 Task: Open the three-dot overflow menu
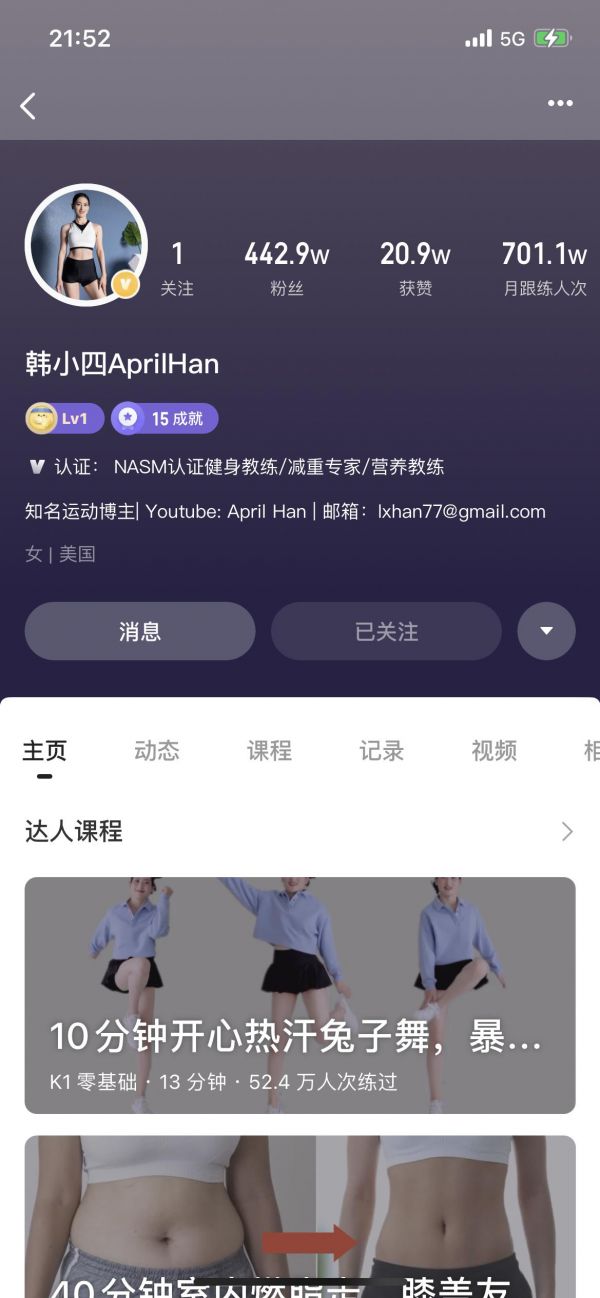[560, 103]
